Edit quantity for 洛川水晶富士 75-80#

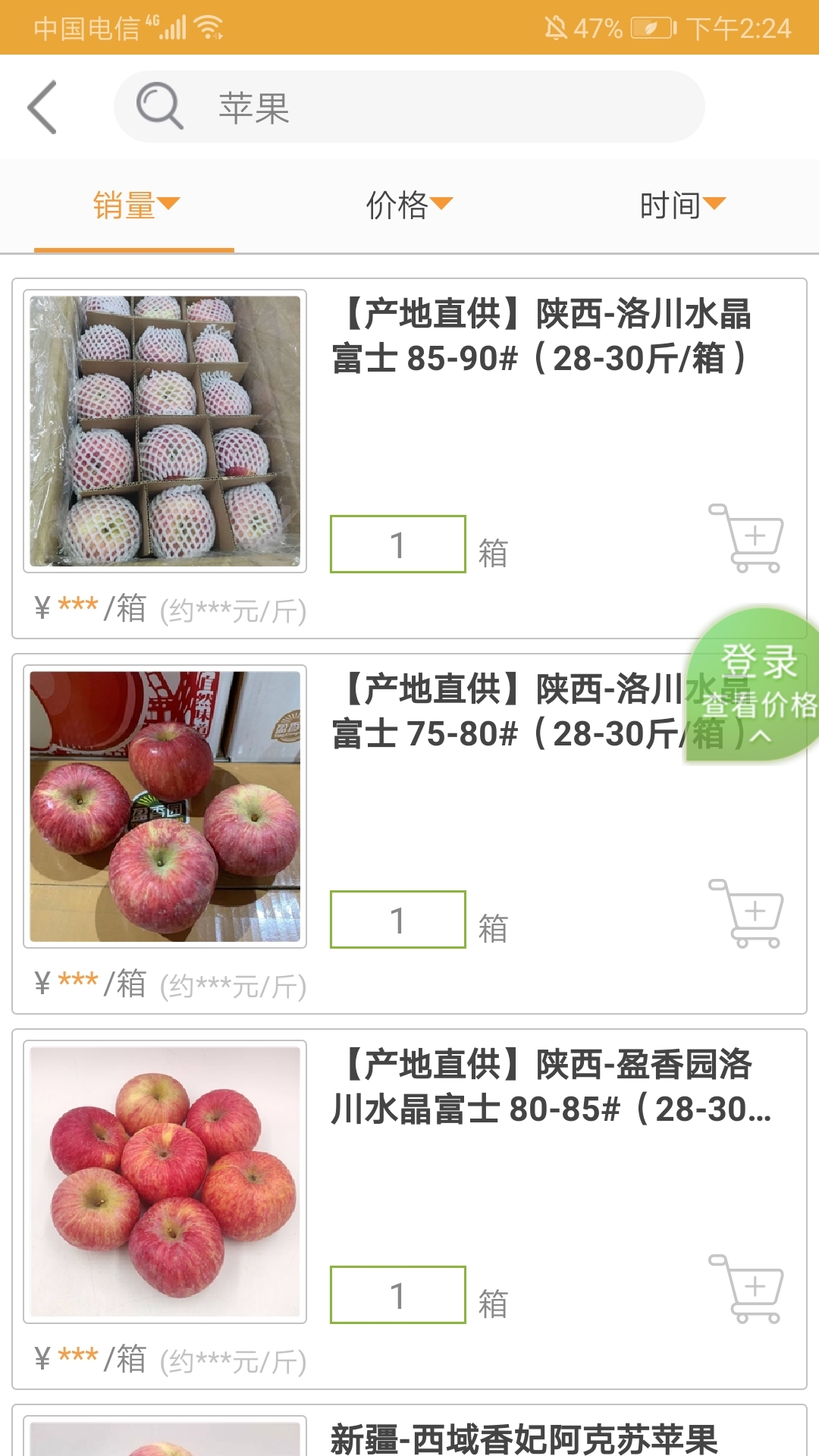click(397, 920)
